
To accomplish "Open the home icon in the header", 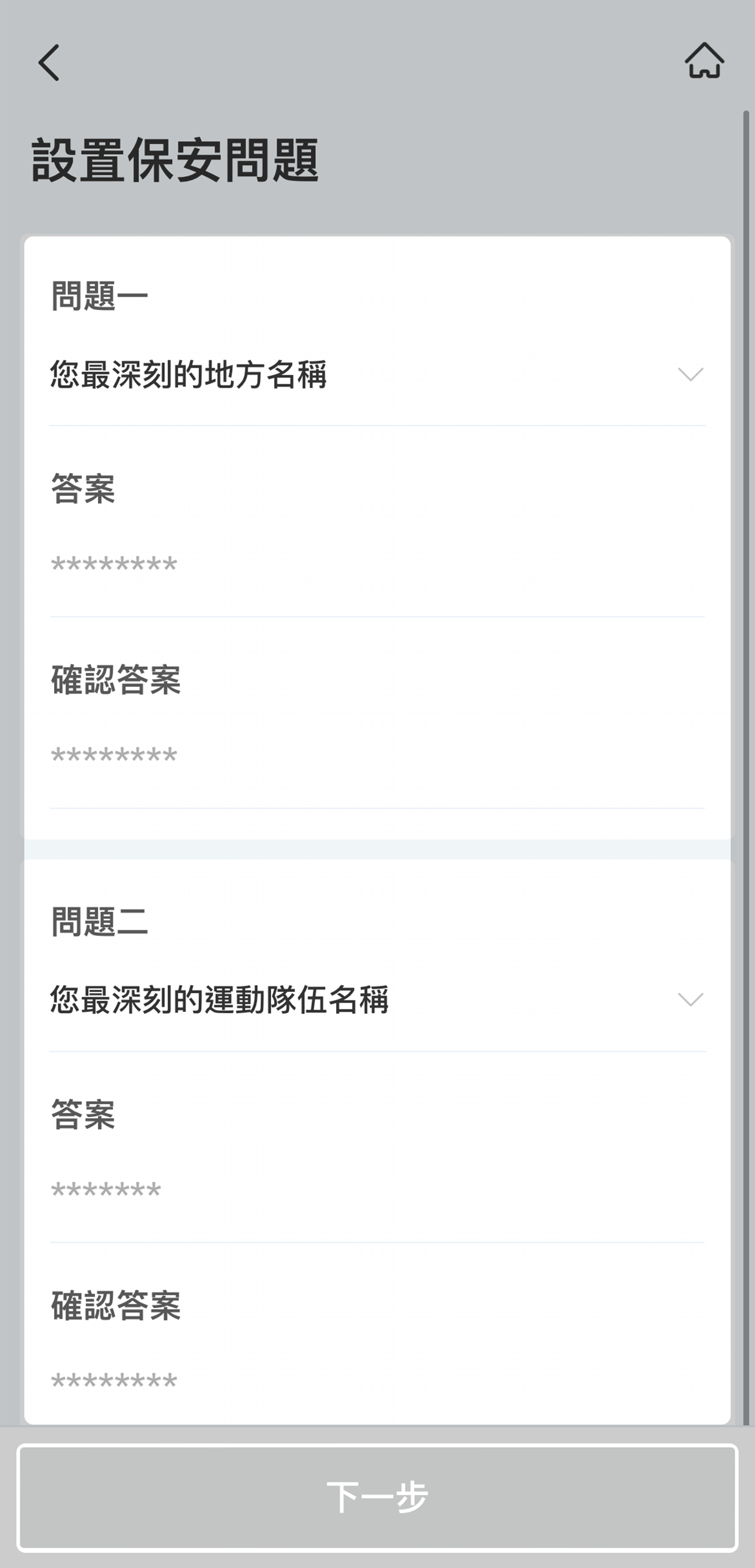I will [705, 61].
